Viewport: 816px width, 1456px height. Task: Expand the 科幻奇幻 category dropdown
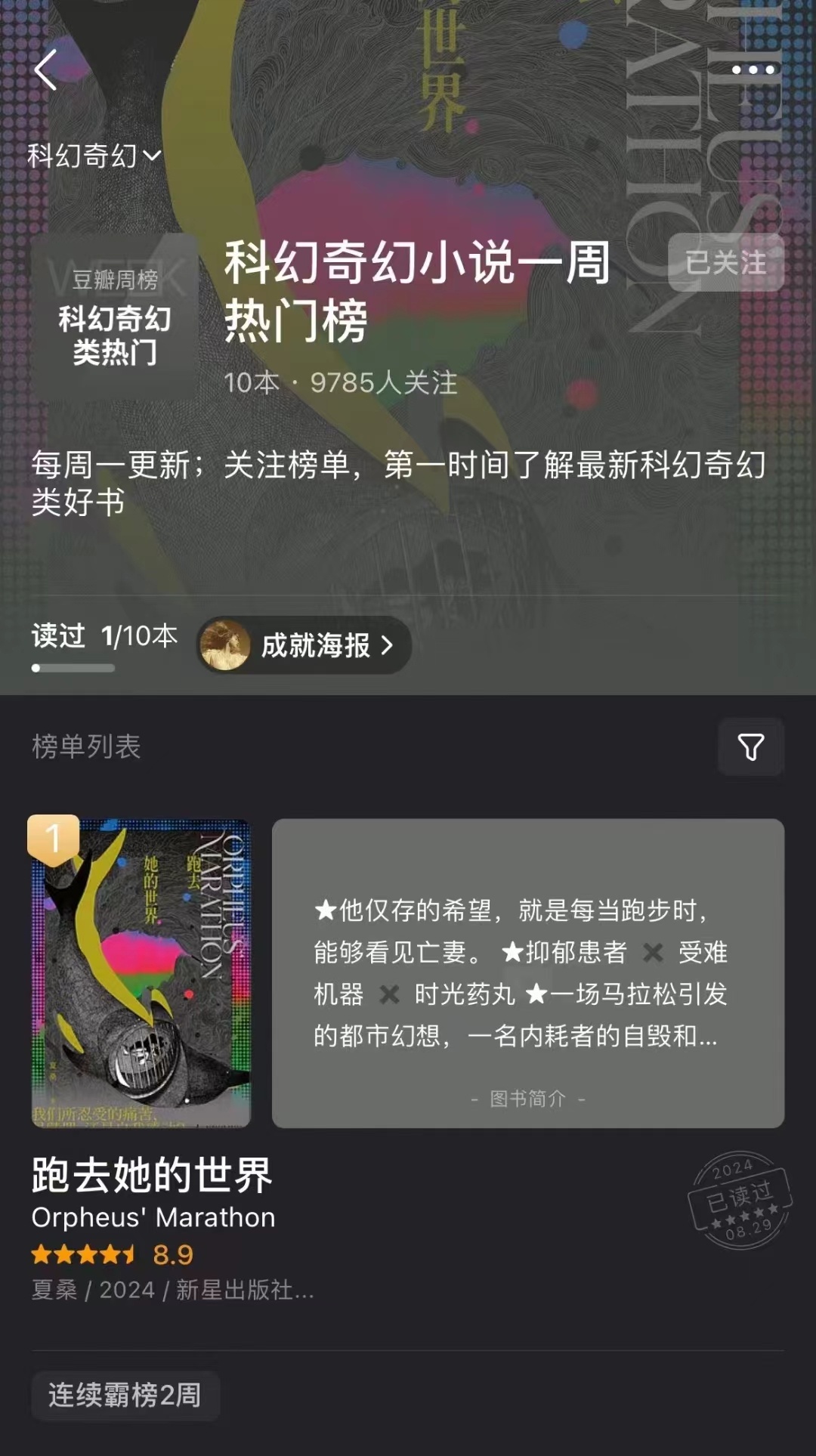tap(94, 156)
